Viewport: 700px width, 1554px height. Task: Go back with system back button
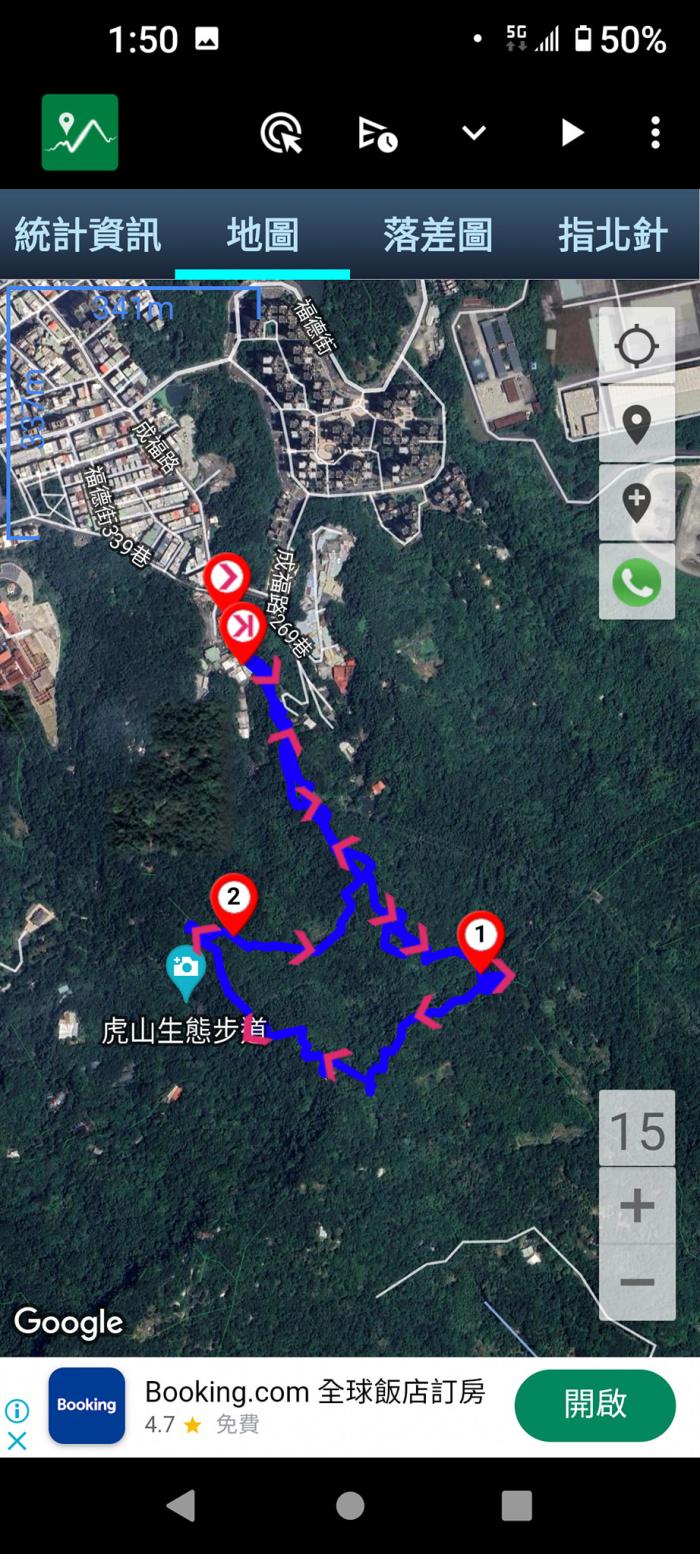coord(181,1505)
